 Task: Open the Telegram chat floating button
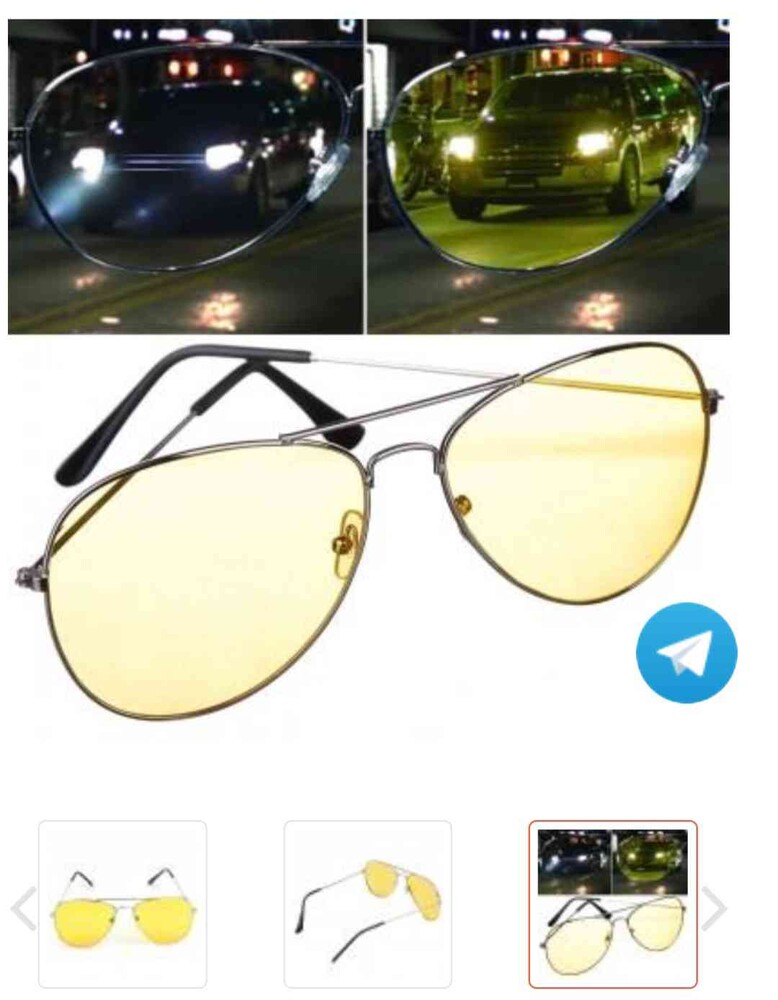click(x=686, y=653)
